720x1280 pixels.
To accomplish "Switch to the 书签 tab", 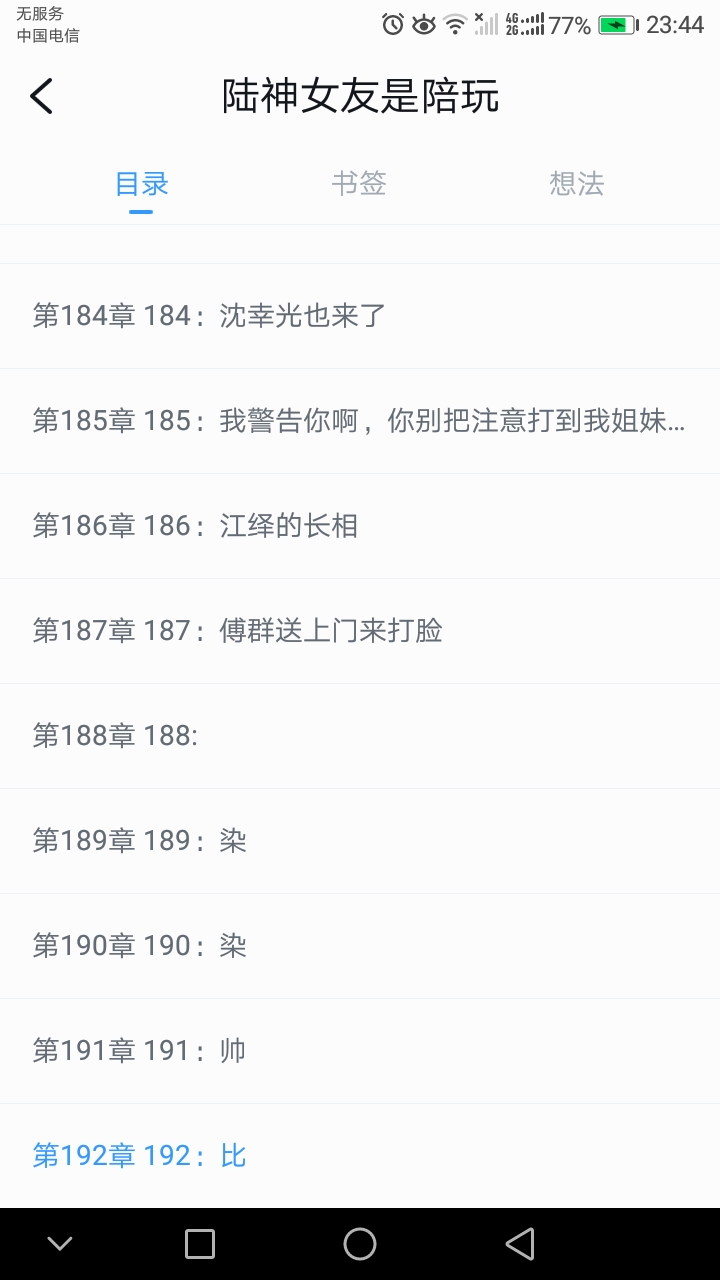I will tap(359, 184).
